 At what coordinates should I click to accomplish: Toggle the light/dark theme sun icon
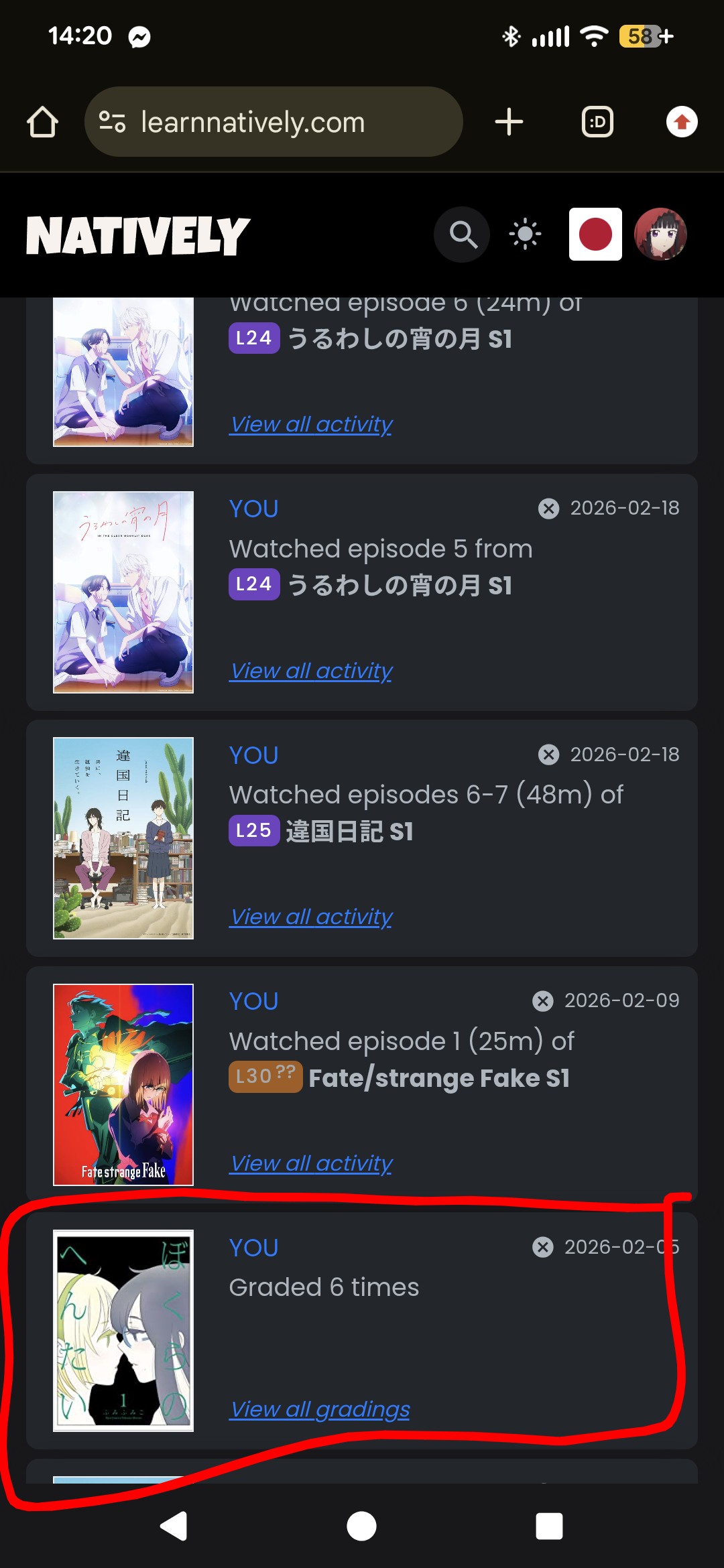(525, 235)
